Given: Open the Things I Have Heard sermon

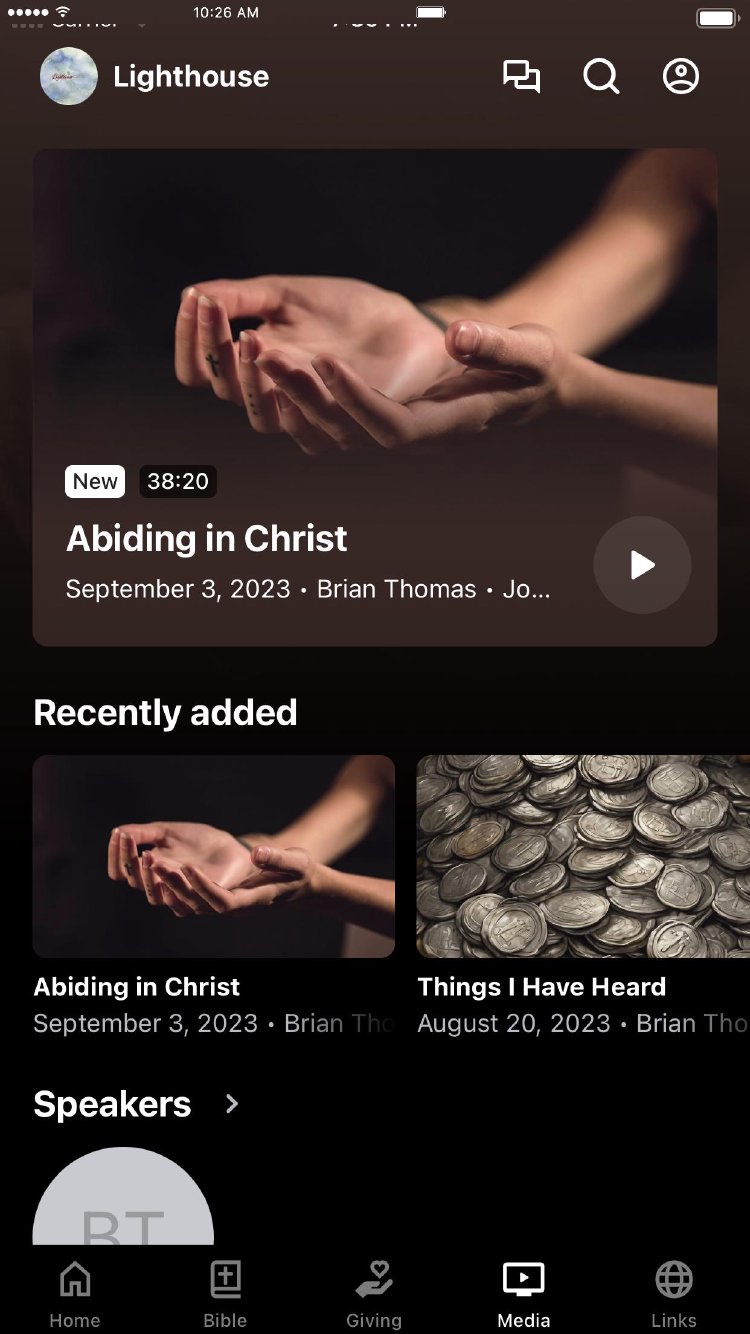Looking at the screenshot, I should (x=583, y=857).
